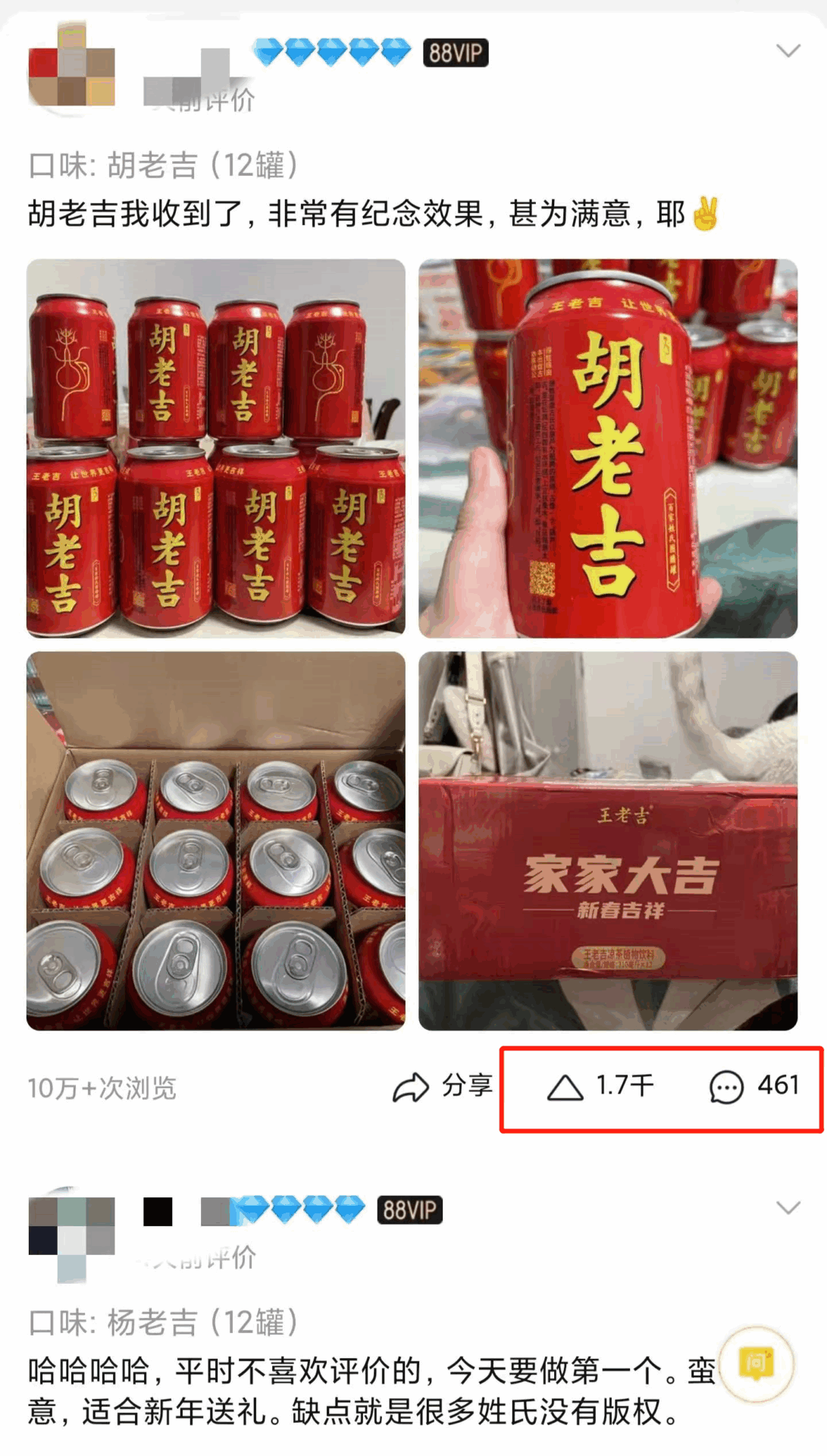Expand the dropdown arrow on the 杨老吉 review
This screenshot has width=827, height=1456.
(788, 1207)
